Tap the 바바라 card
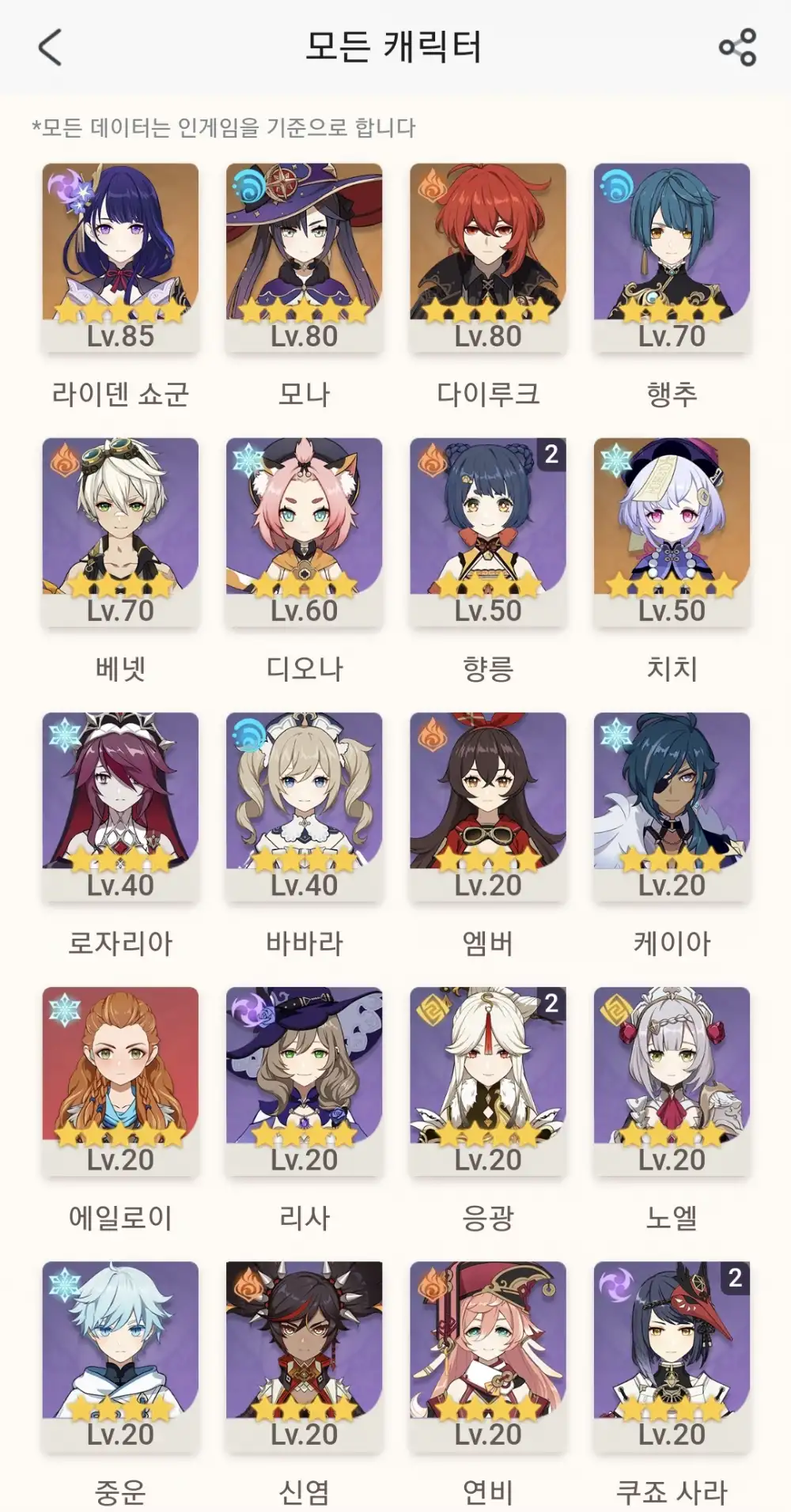 305,807
